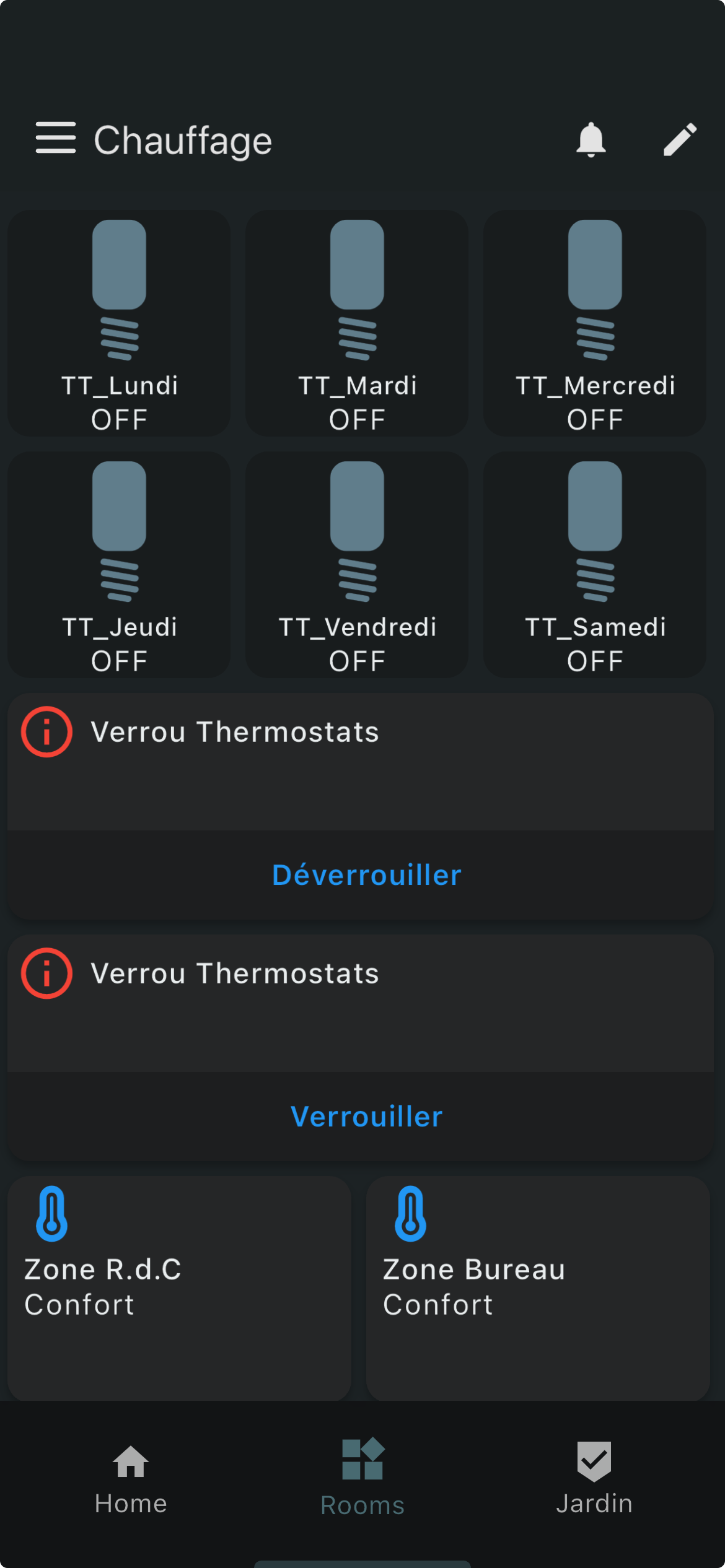Image resolution: width=725 pixels, height=1568 pixels.
Task: Switch to the Rooms tab
Action: pyautogui.click(x=362, y=1479)
